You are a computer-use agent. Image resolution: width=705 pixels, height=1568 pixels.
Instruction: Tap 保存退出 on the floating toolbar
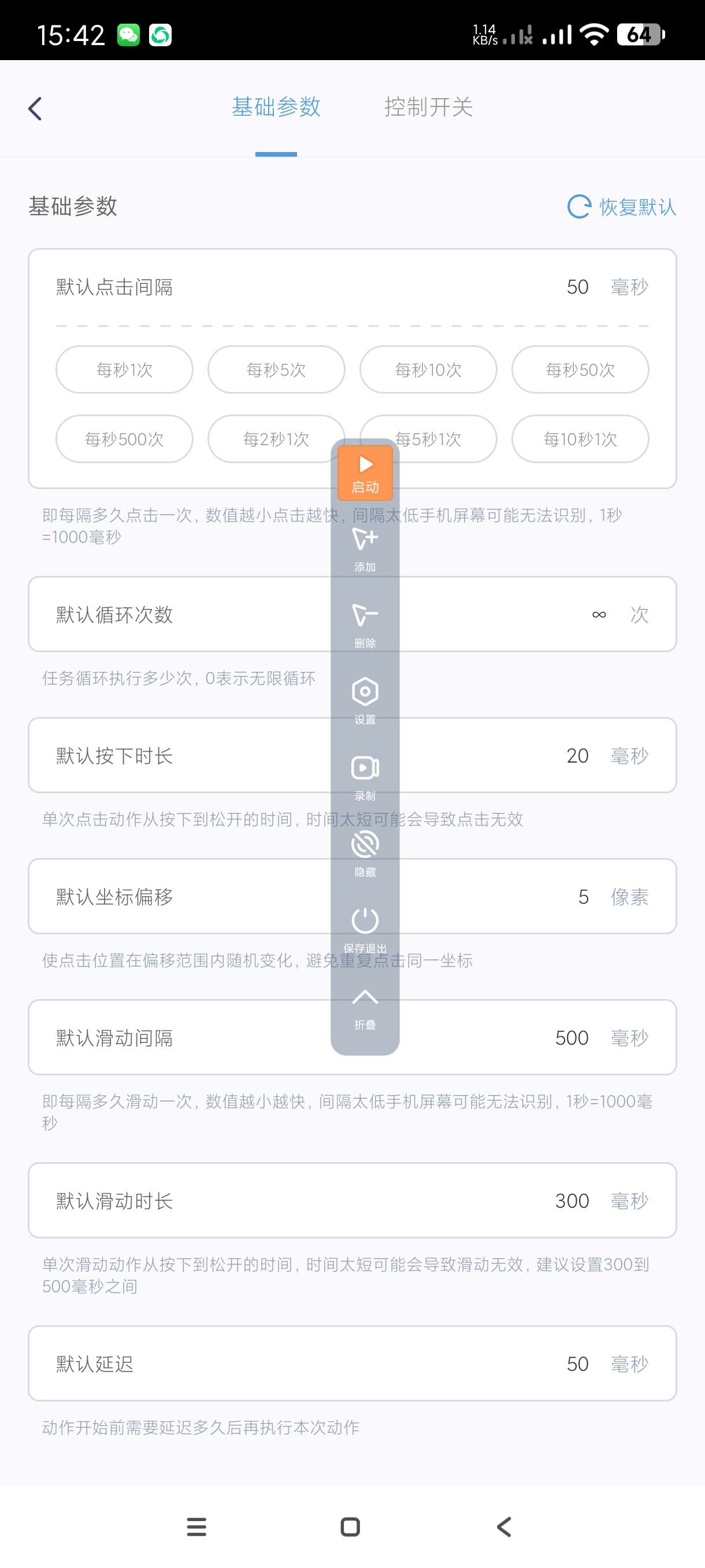(365, 929)
